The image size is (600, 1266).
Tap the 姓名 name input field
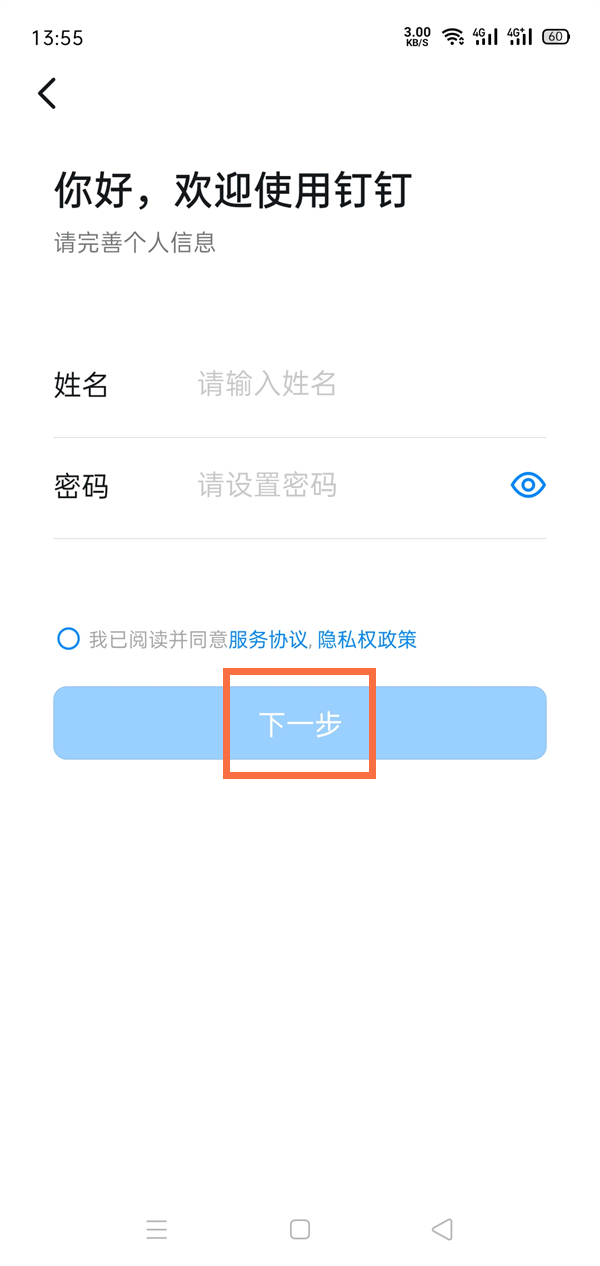pyautogui.click(x=360, y=384)
